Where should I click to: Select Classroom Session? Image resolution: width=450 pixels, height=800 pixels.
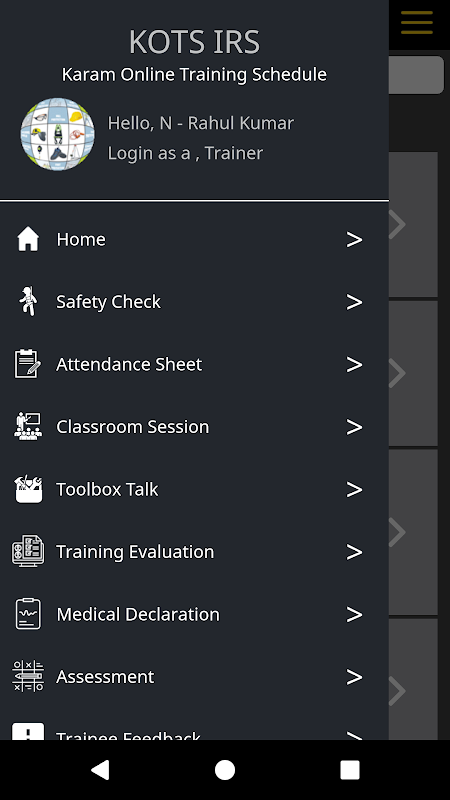pos(194,427)
